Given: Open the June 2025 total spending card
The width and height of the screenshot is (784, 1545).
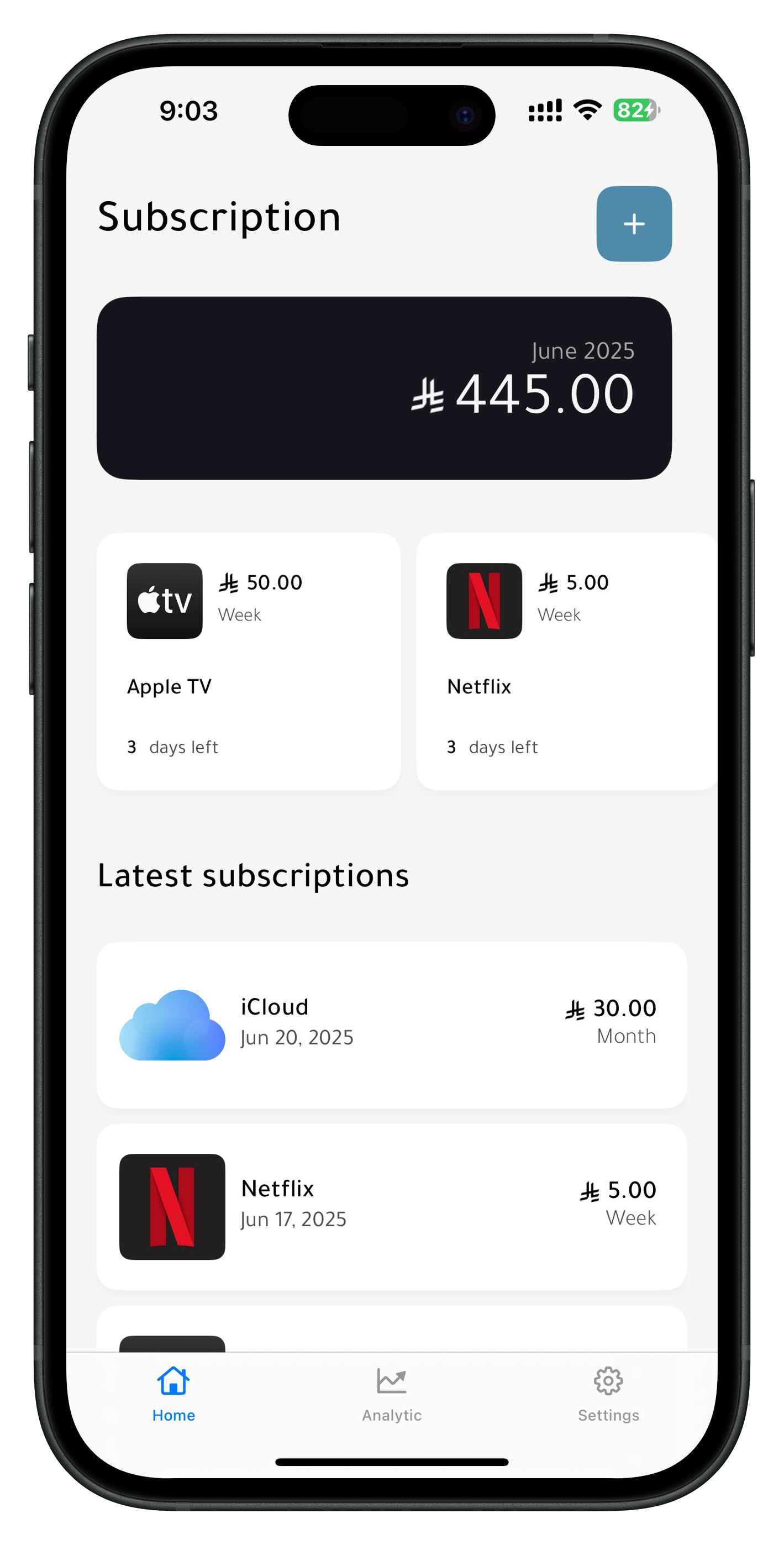Looking at the screenshot, I should [x=384, y=387].
